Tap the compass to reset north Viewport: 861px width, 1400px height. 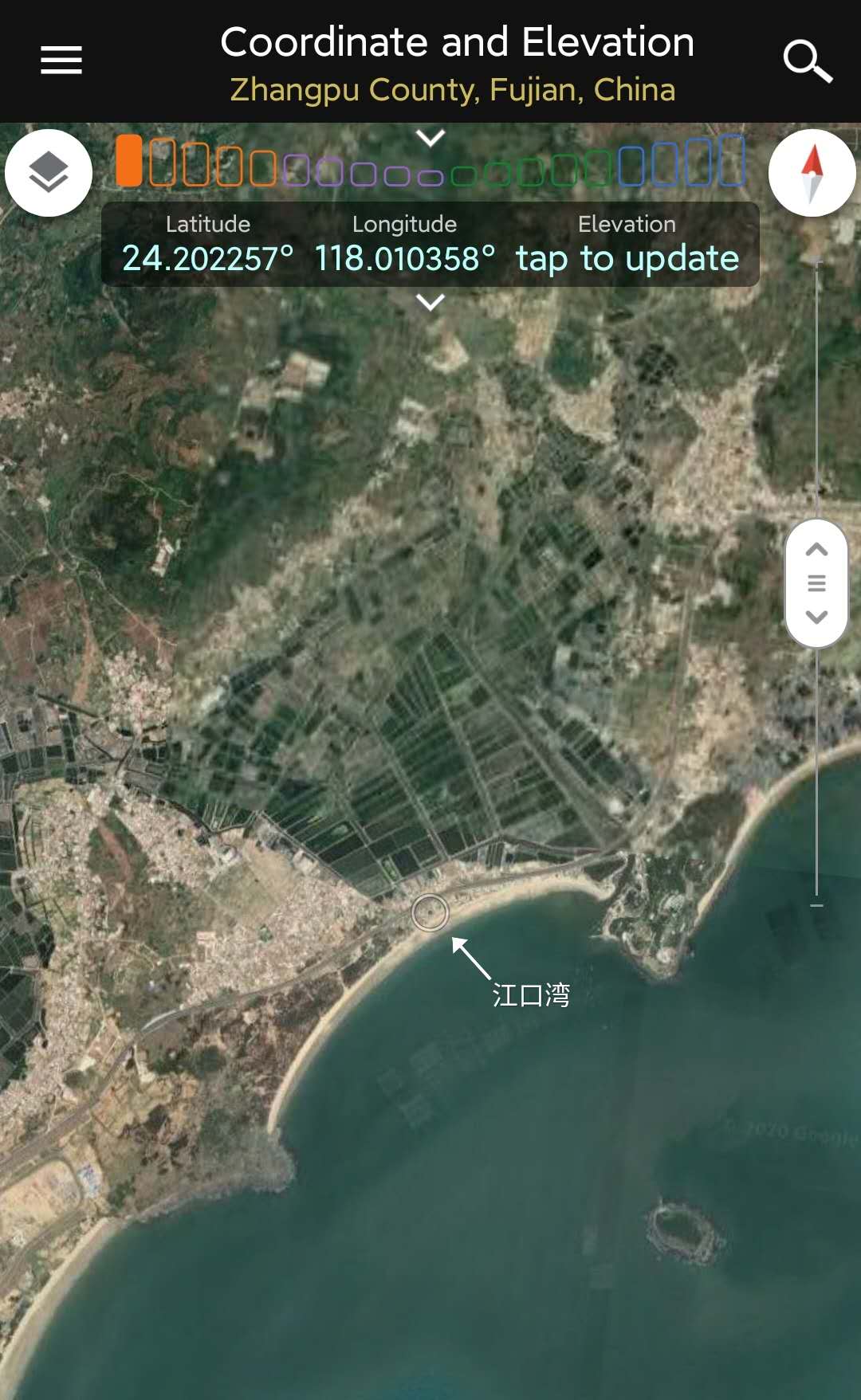[x=812, y=173]
